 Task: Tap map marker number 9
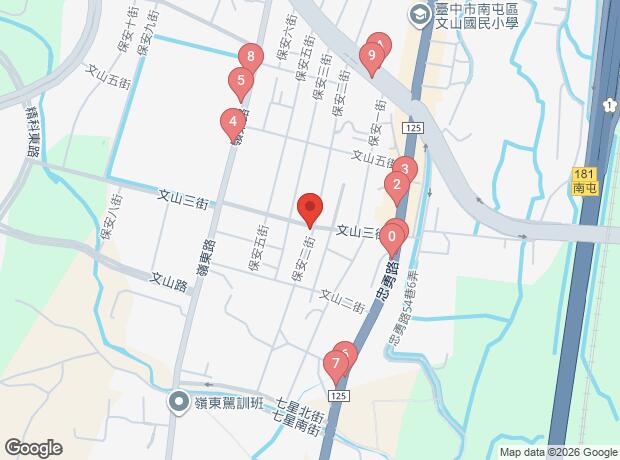pyautogui.click(x=371, y=58)
